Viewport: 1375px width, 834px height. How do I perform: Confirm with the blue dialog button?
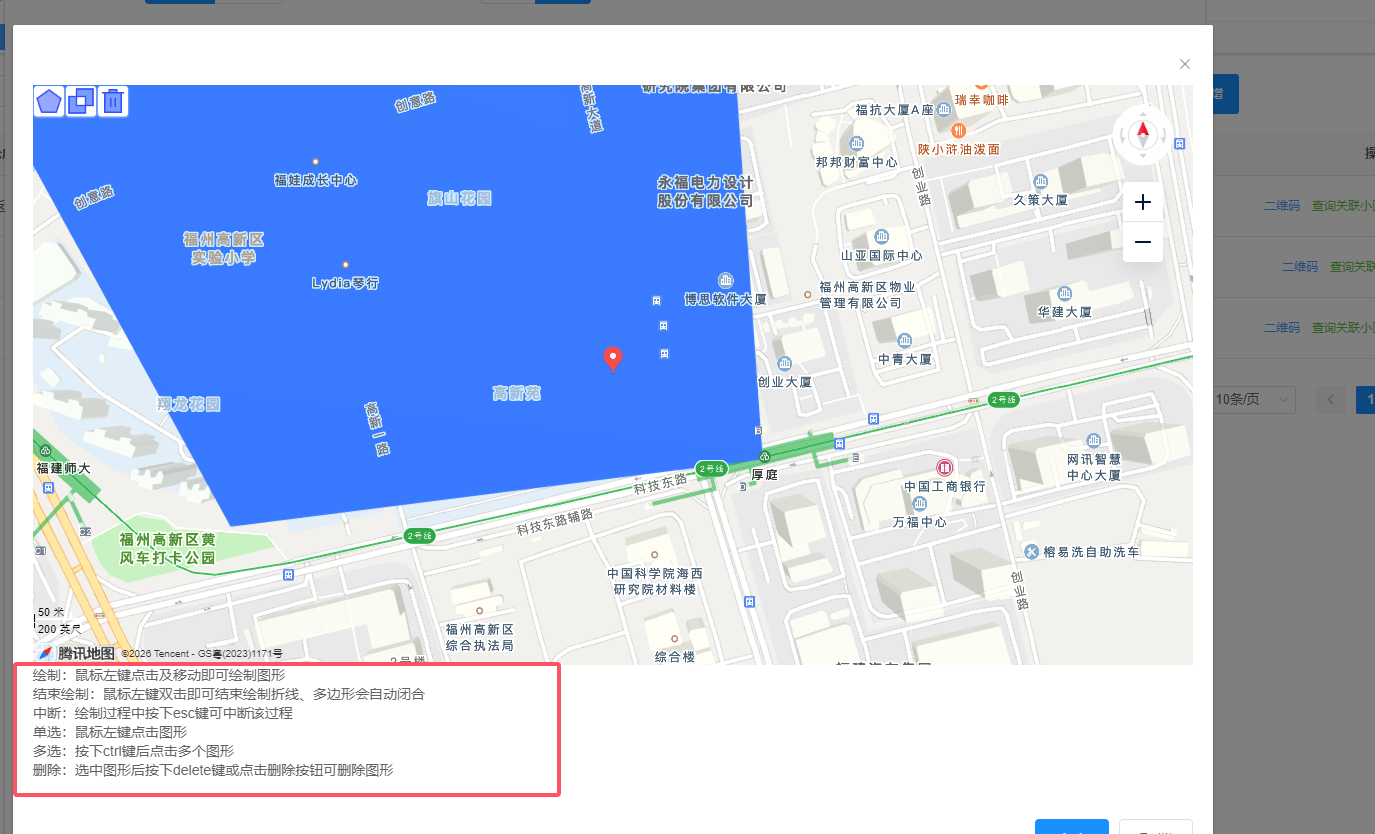click(x=1071, y=826)
